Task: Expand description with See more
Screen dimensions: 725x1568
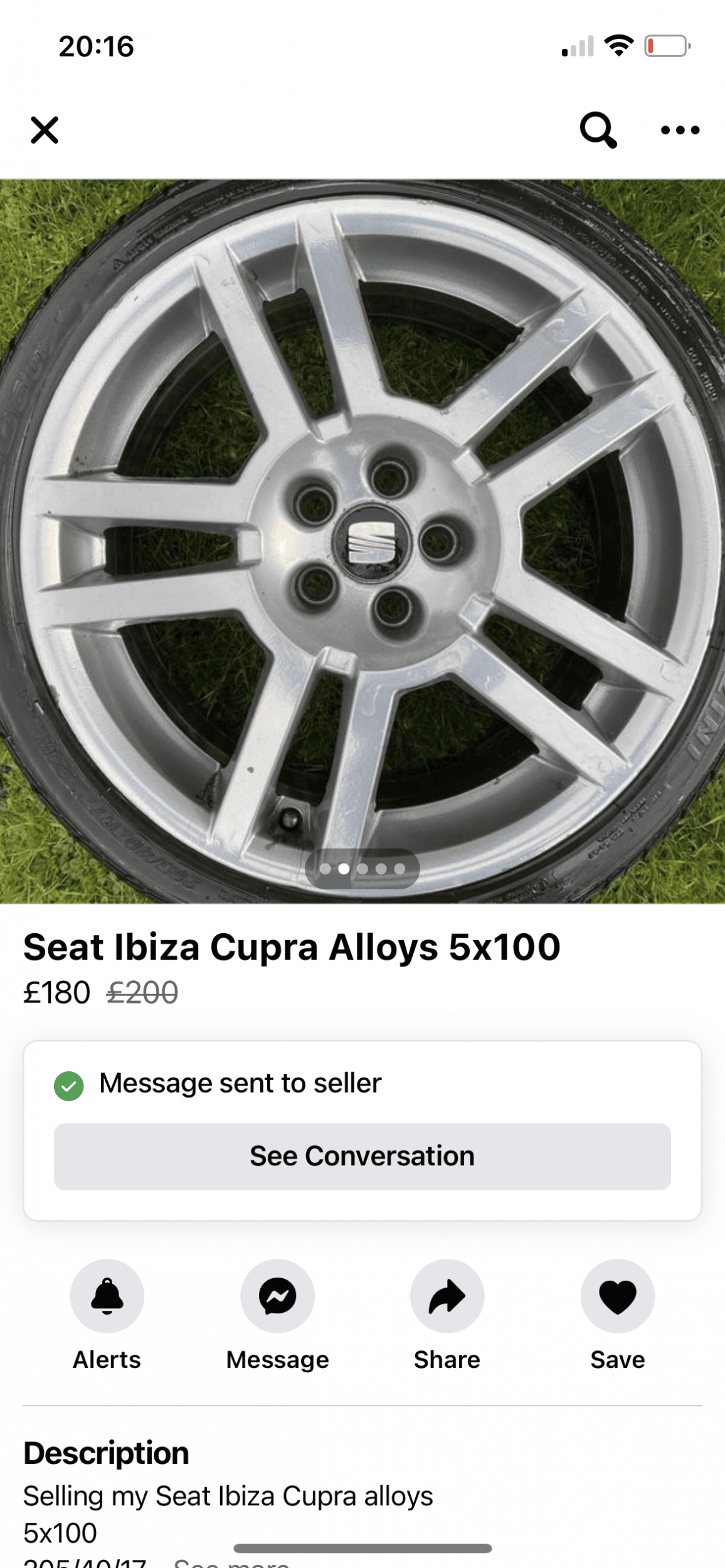Action: pyautogui.click(x=232, y=1563)
